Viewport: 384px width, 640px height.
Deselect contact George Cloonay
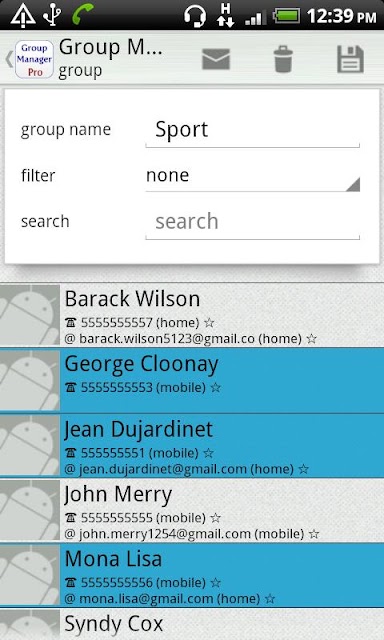[192, 380]
